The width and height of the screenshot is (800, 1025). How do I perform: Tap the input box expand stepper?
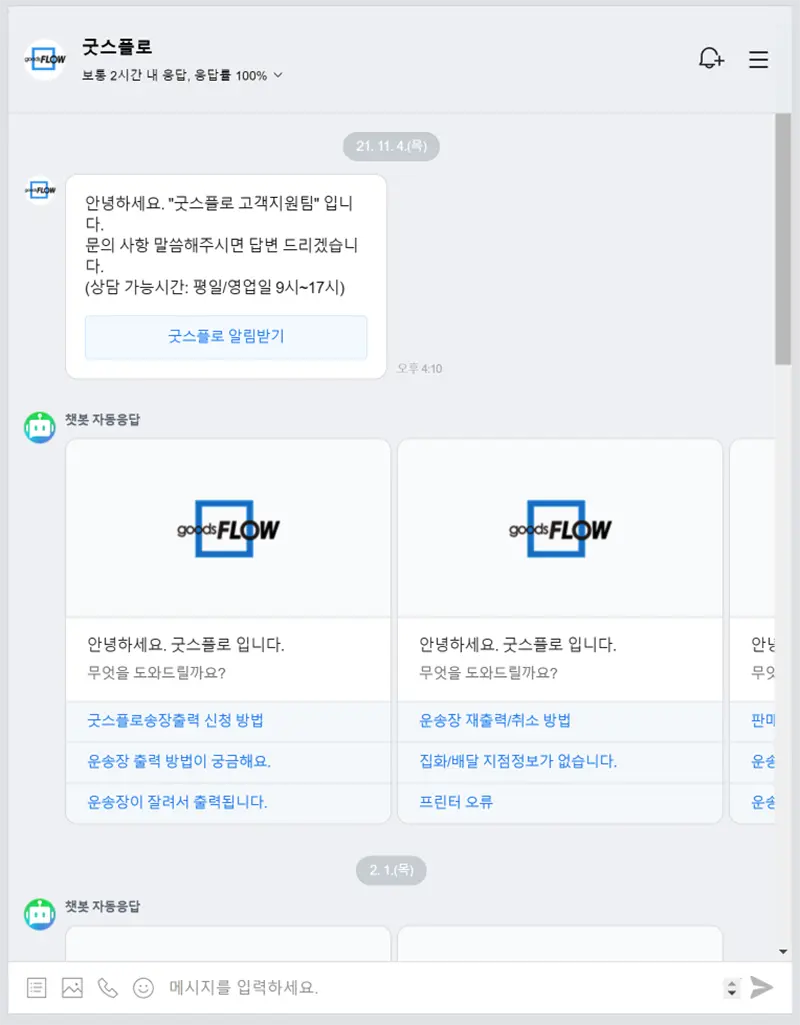(x=731, y=988)
